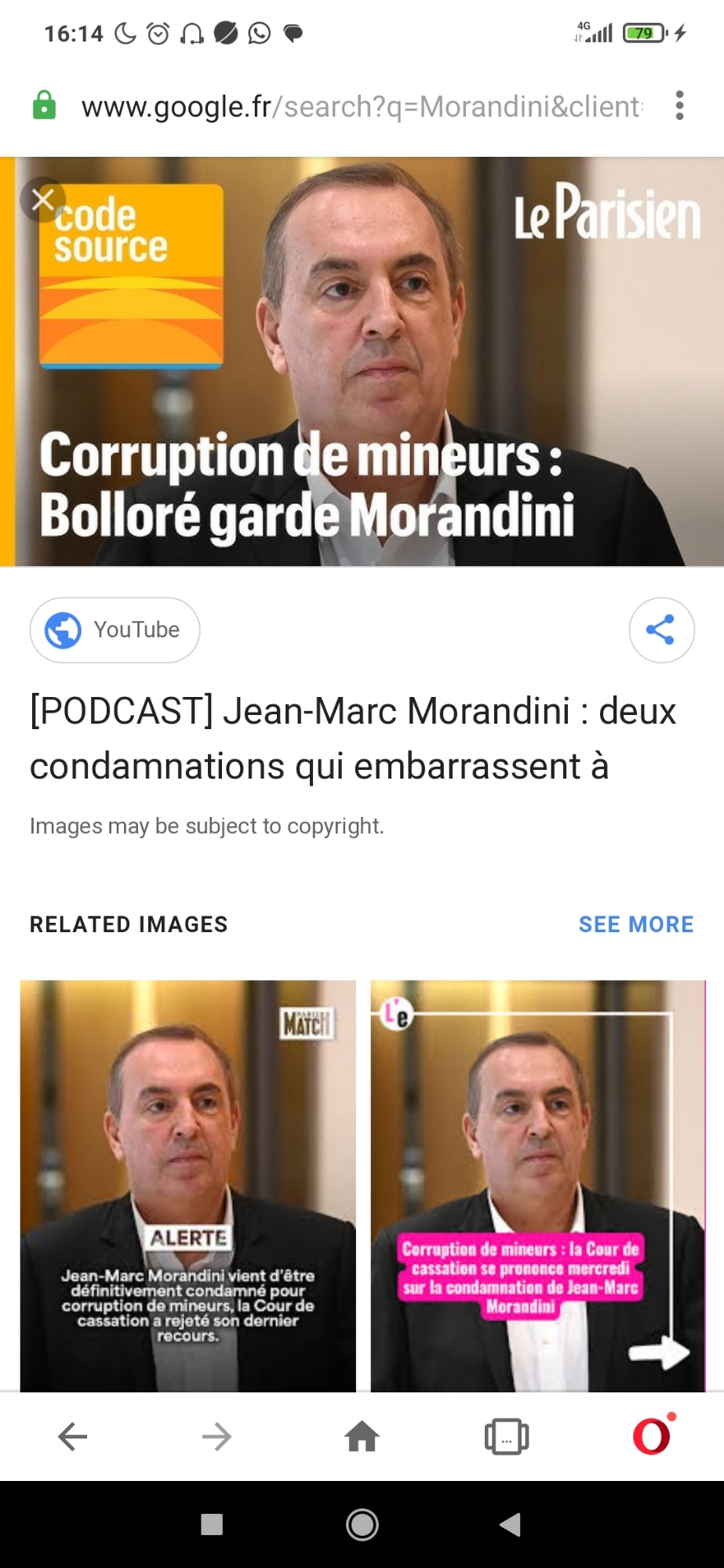This screenshot has width=724, height=1568.
Task: Go forward in browser history
Action: [x=217, y=1436]
